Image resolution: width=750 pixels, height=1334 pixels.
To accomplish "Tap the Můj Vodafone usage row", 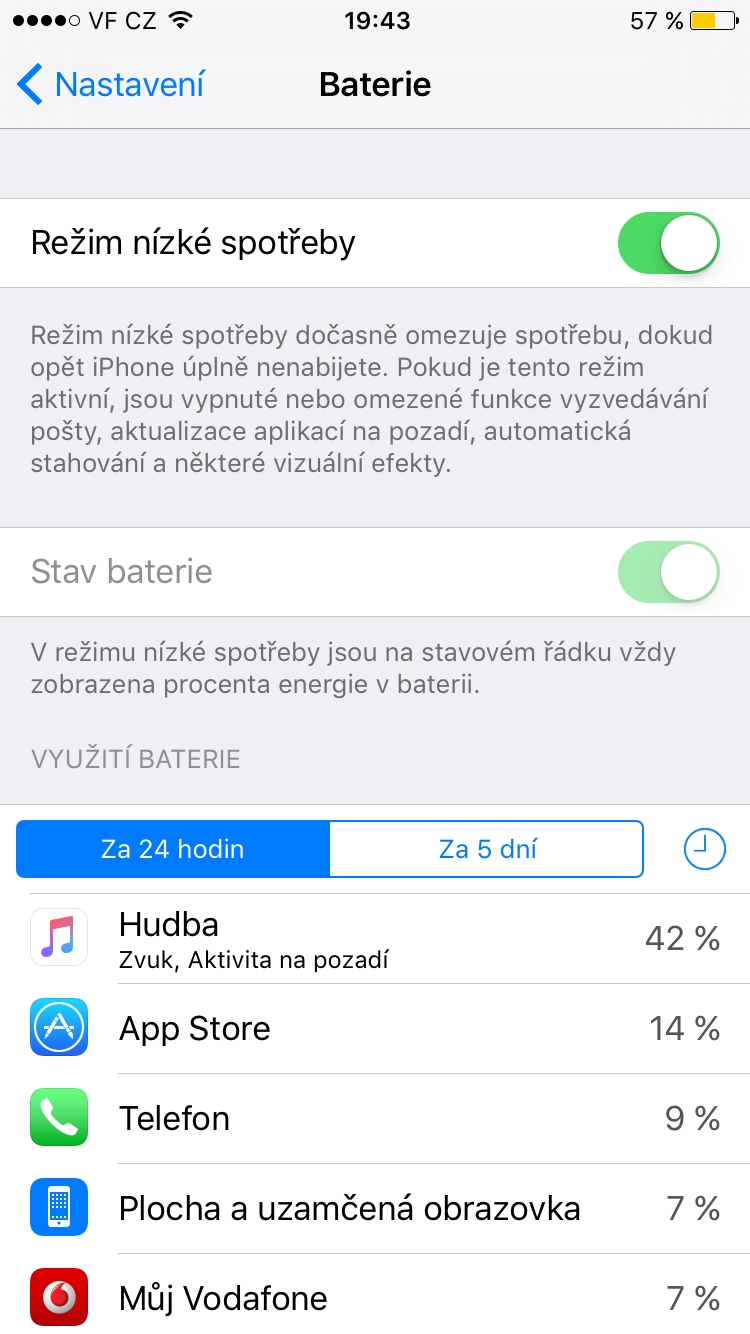I will coord(375,1298).
